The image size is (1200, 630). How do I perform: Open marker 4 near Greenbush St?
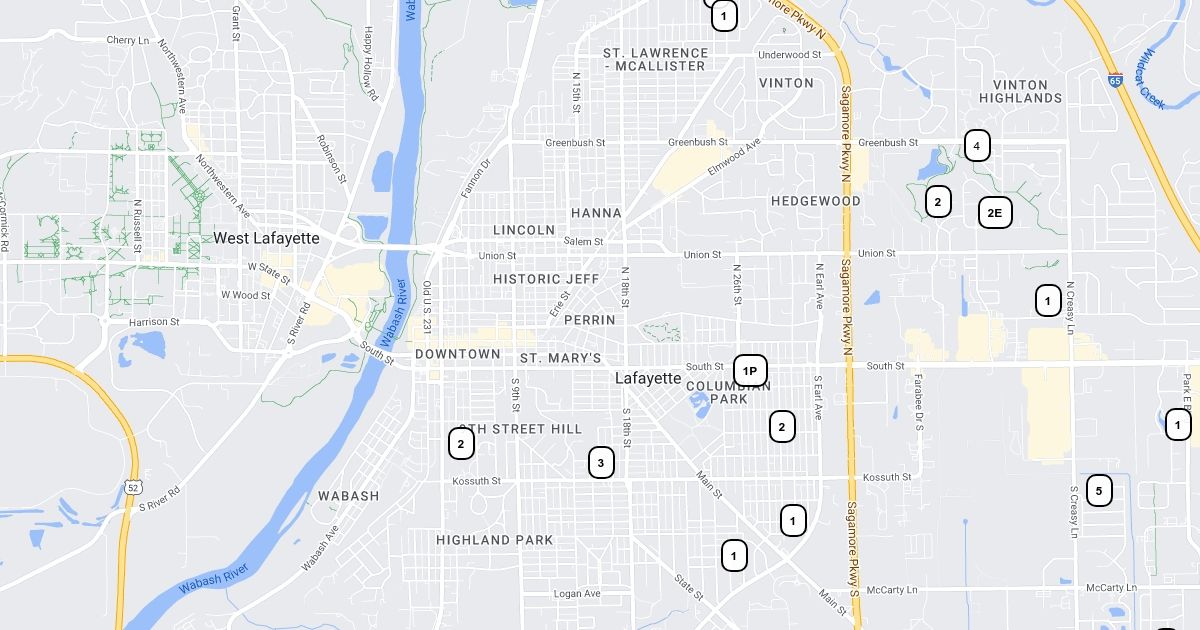click(977, 146)
